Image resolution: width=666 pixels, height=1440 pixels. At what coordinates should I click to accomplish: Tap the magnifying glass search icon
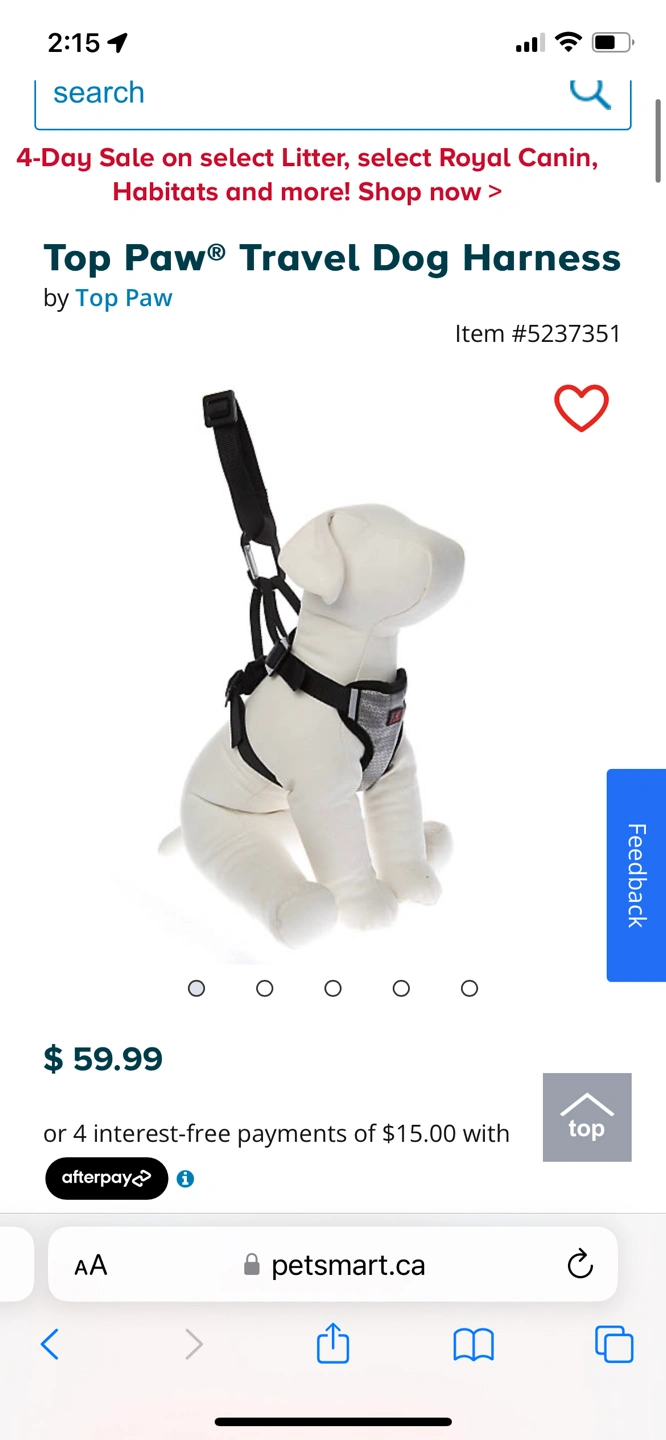(x=590, y=92)
